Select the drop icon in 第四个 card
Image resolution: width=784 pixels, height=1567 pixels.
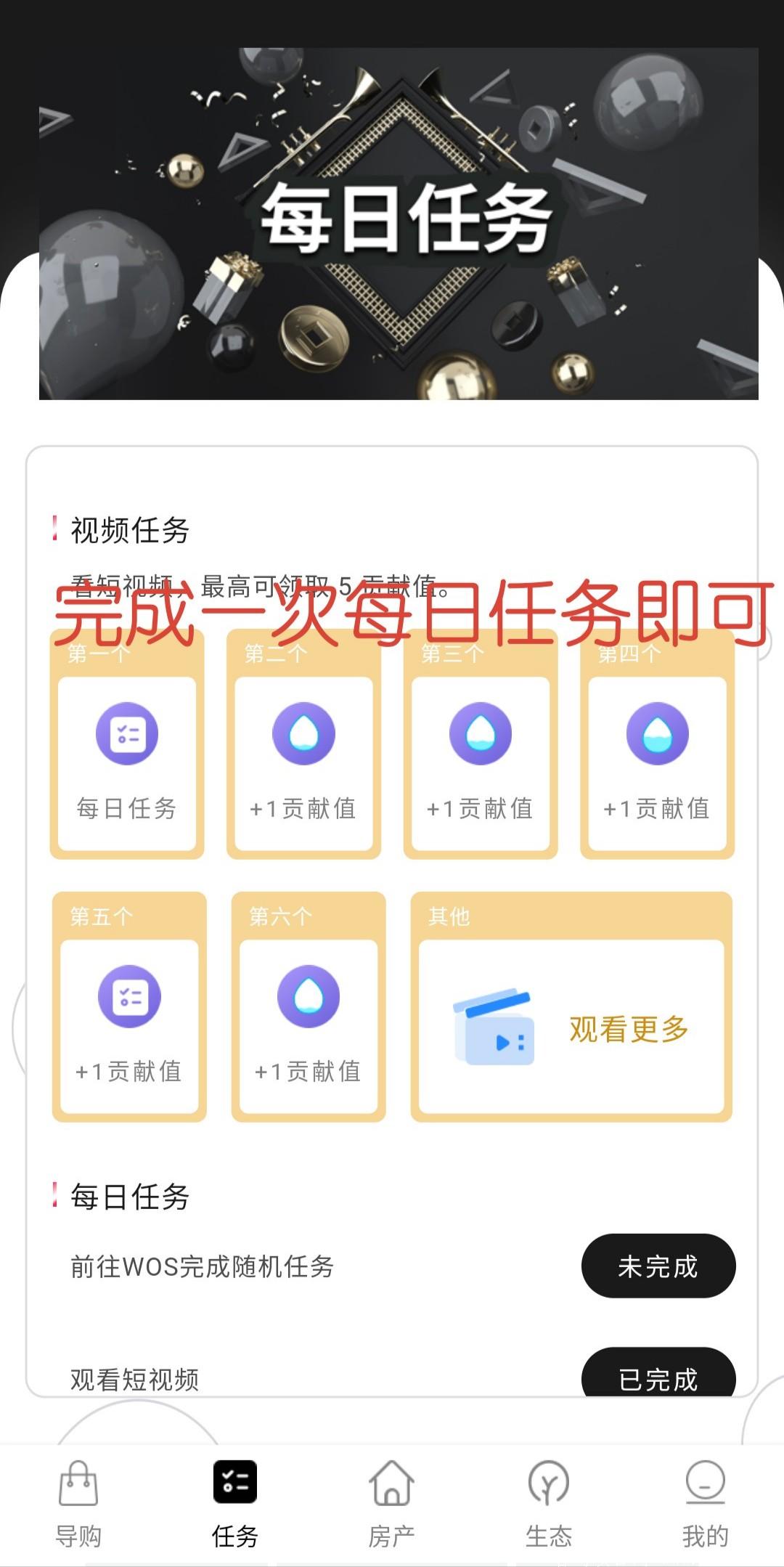click(656, 733)
